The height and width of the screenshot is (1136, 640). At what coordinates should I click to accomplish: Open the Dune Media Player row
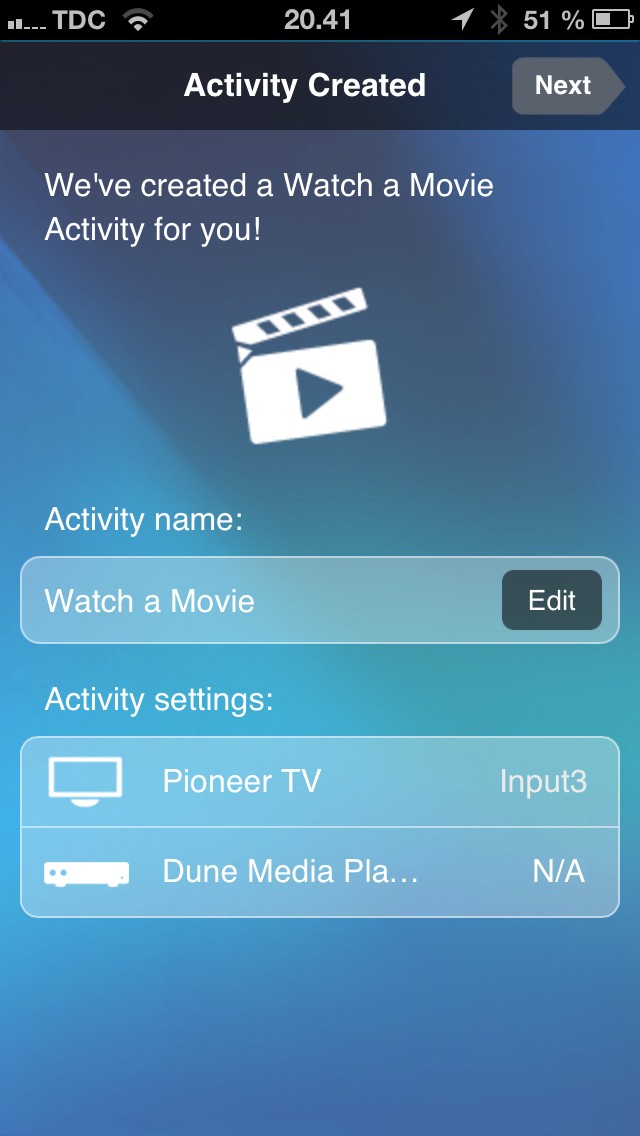pos(320,872)
